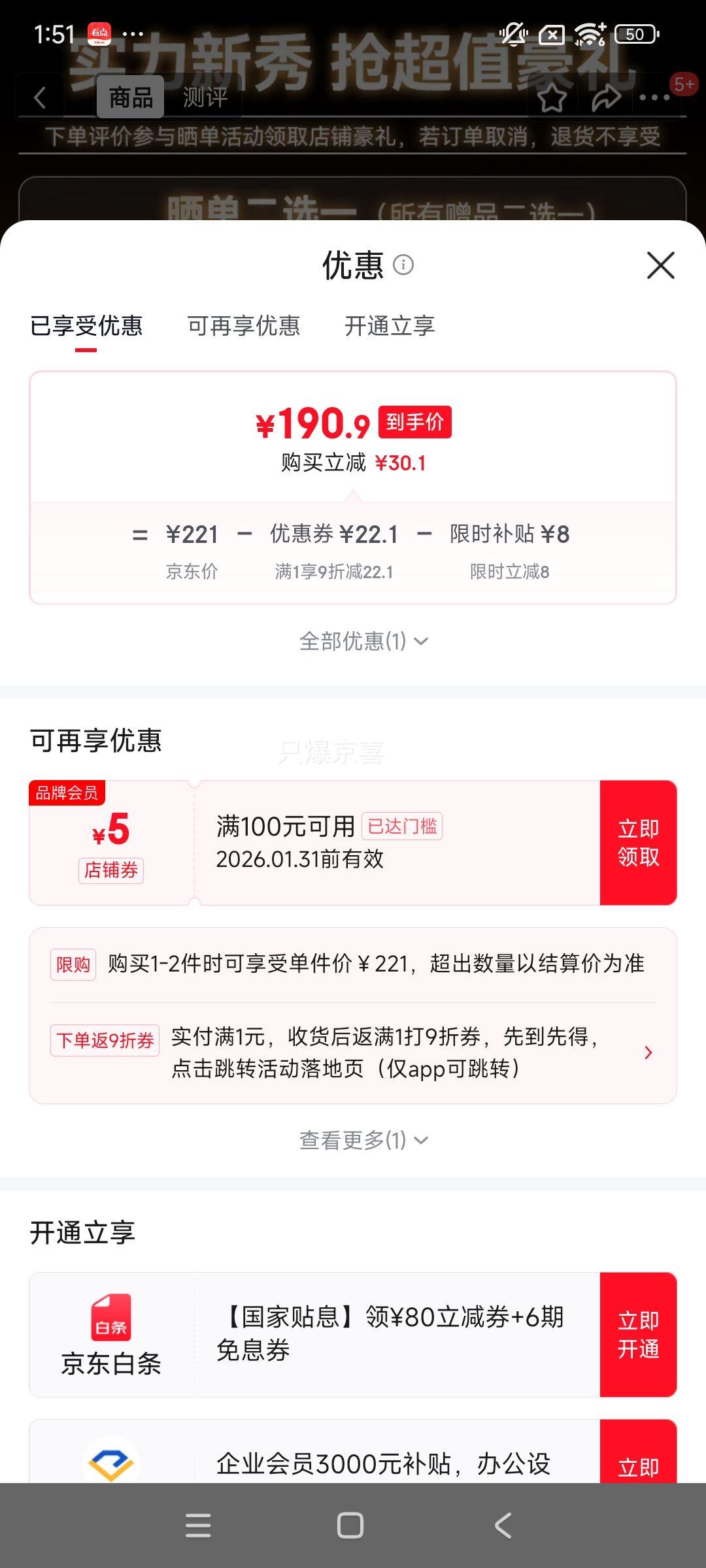Open the 下单返9折券 activity row
Screen dimensions: 706x1568
tap(353, 1053)
